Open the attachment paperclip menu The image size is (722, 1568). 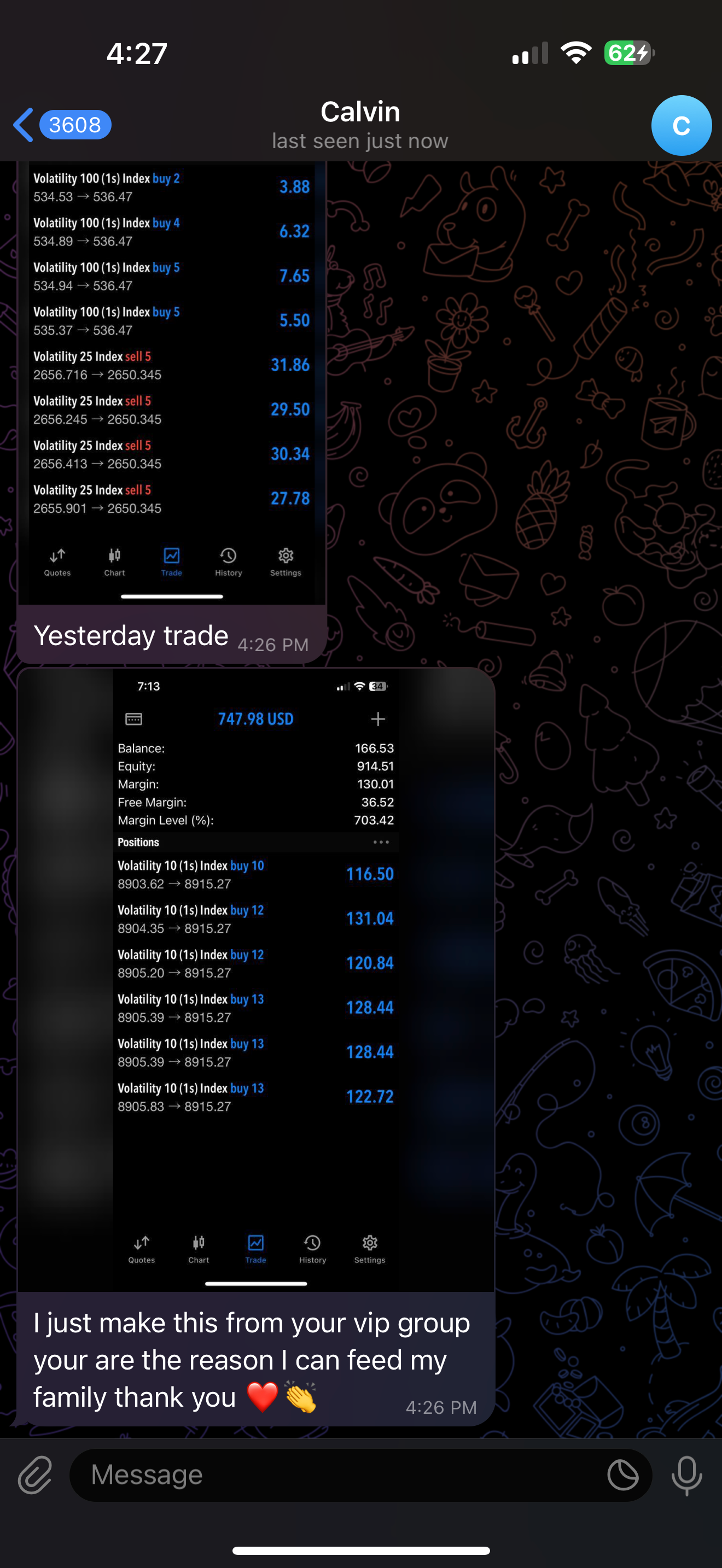coord(36,1475)
